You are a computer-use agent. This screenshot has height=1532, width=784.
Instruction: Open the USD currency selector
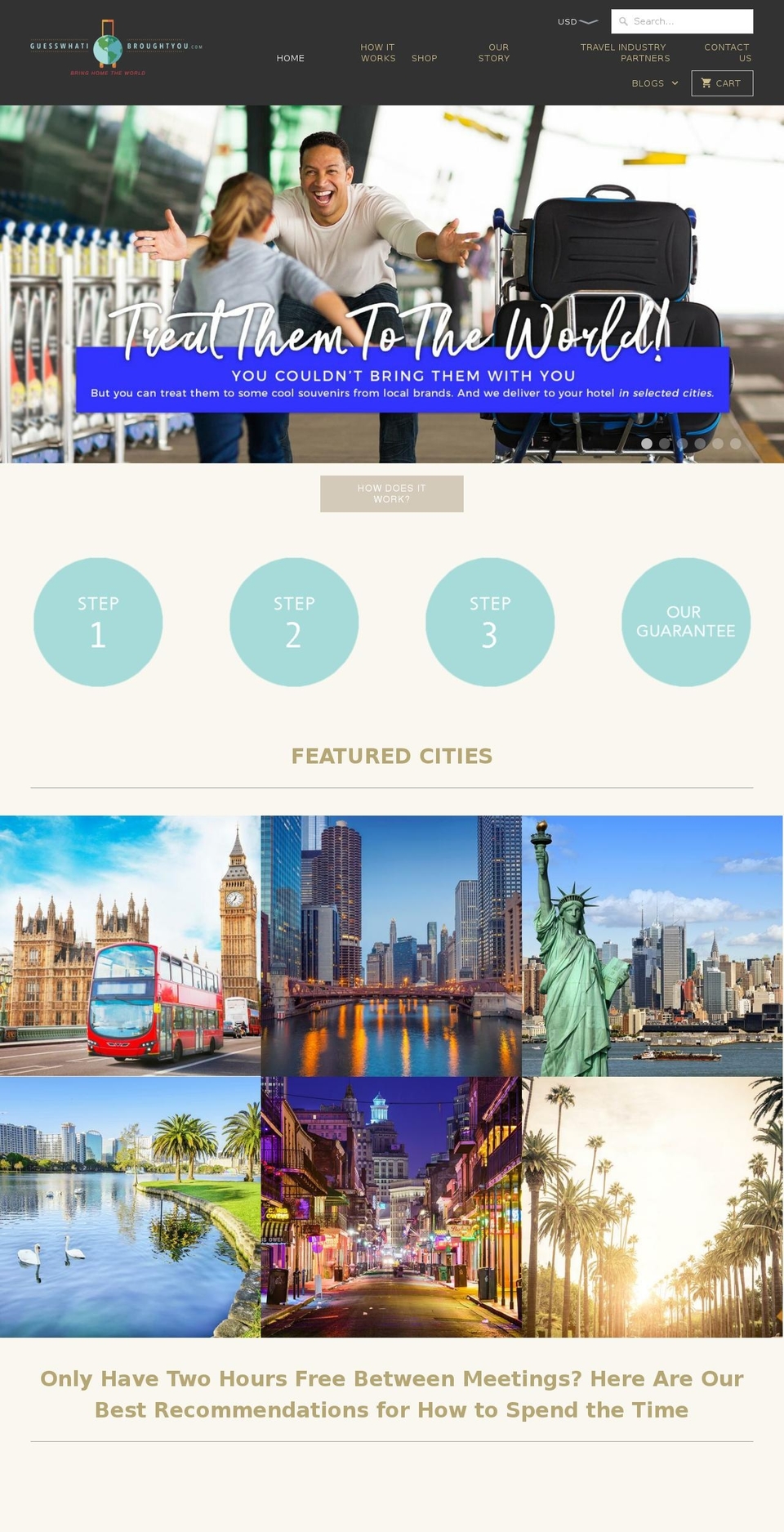(x=567, y=21)
